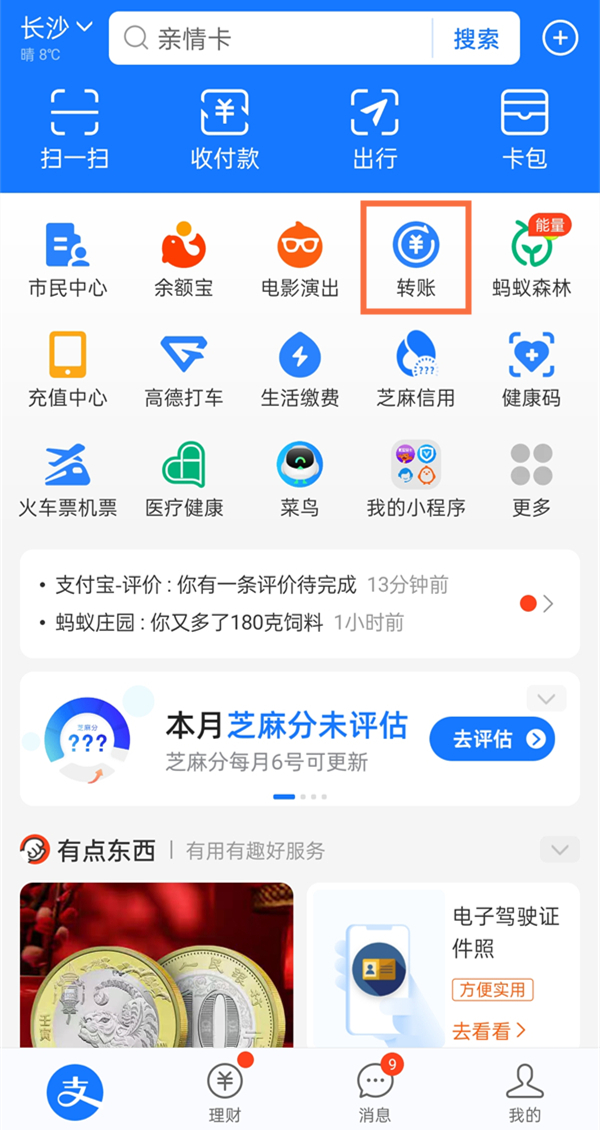Show 更多 apps
Image resolution: width=600 pixels, height=1130 pixels.
pos(532,478)
